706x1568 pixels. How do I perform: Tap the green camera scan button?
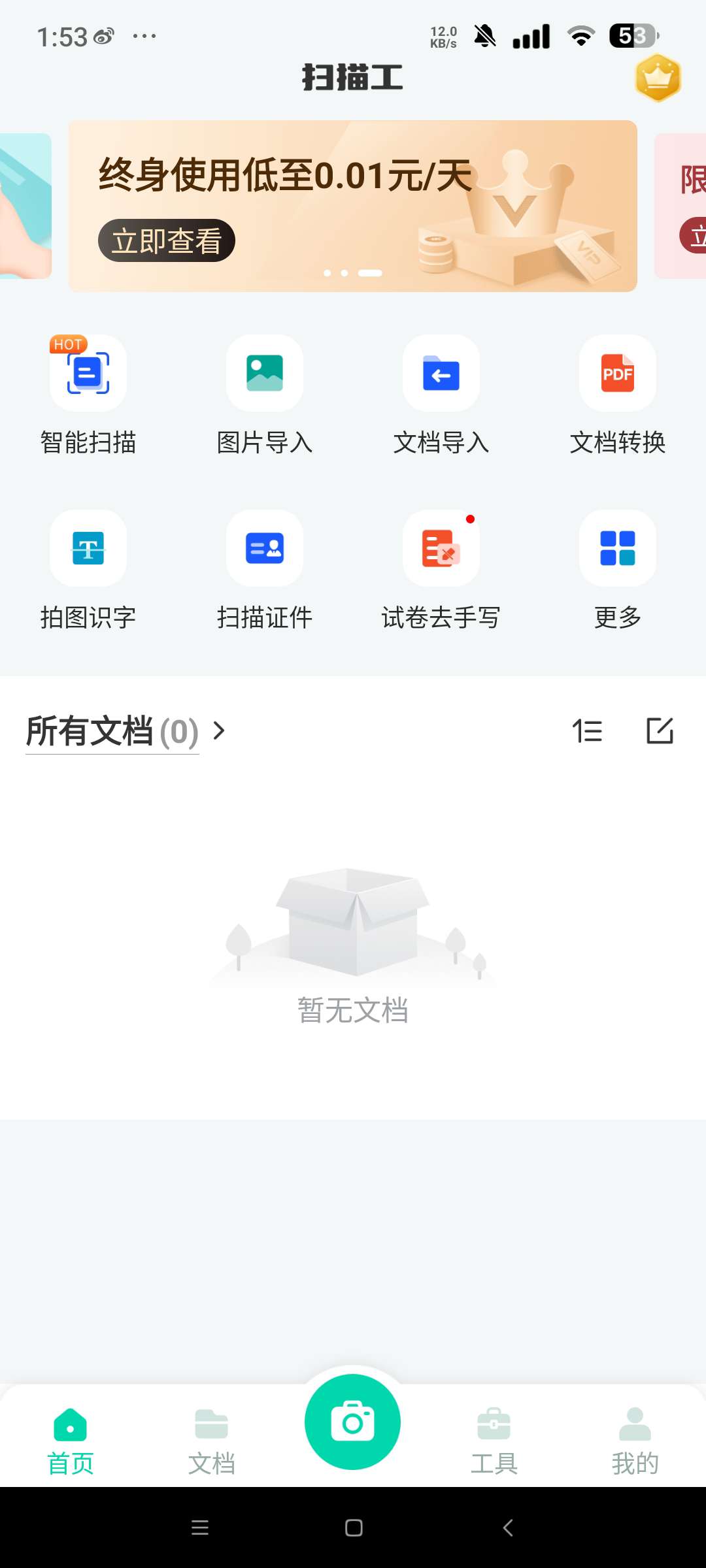(x=353, y=1422)
